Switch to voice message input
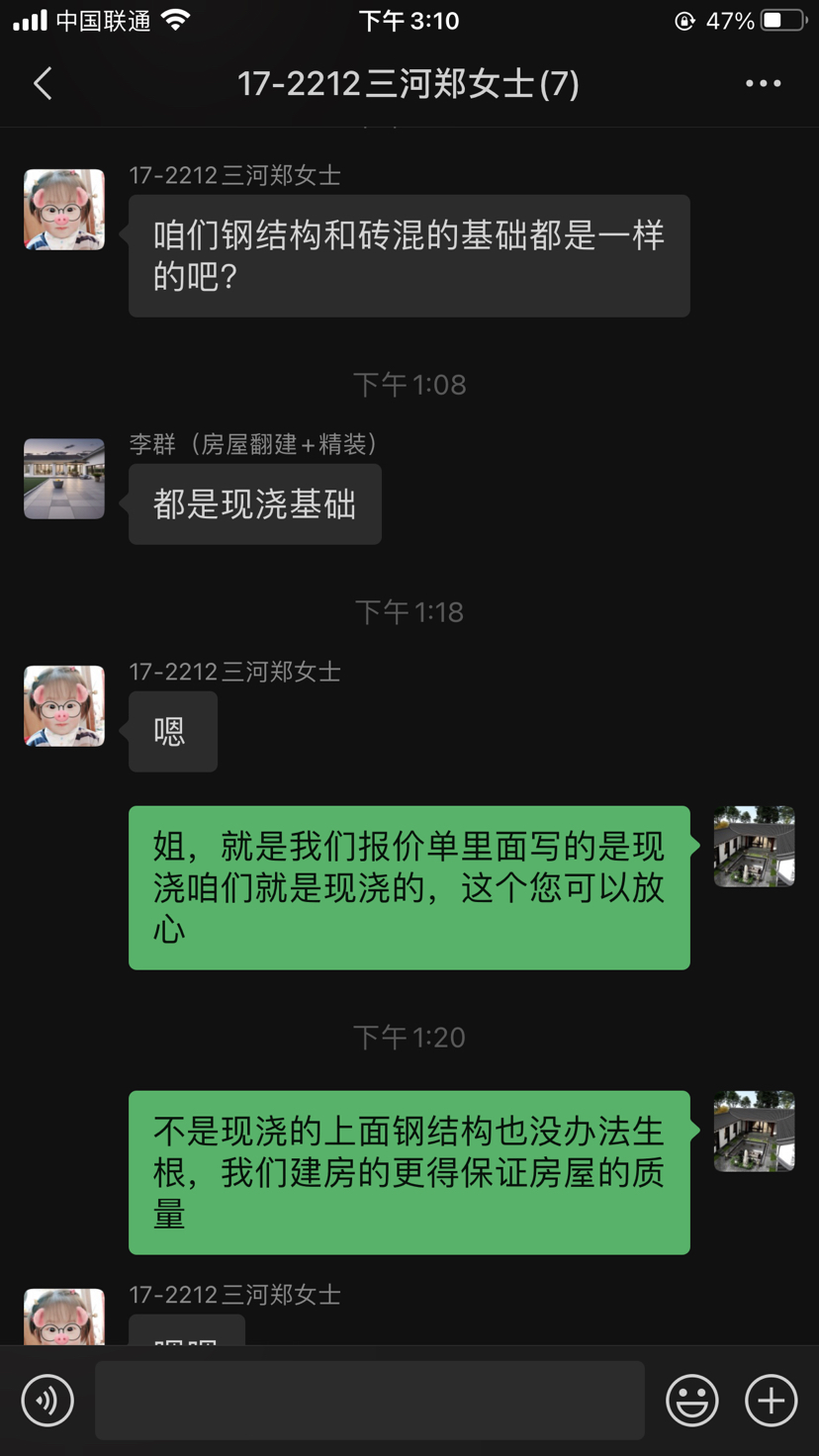Screen dimensions: 819x1456 coord(47,1400)
